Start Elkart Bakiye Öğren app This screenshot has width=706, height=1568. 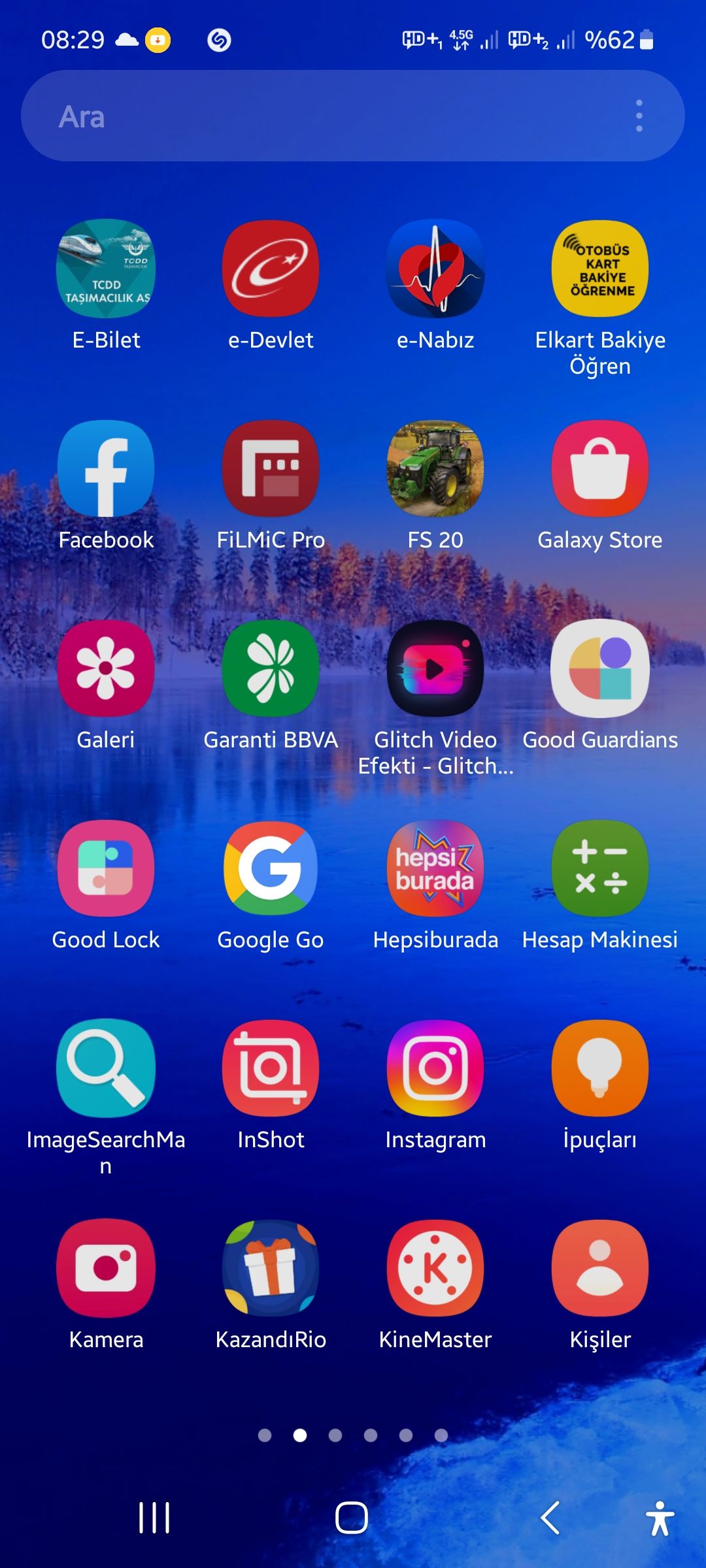click(x=599, y=270)
